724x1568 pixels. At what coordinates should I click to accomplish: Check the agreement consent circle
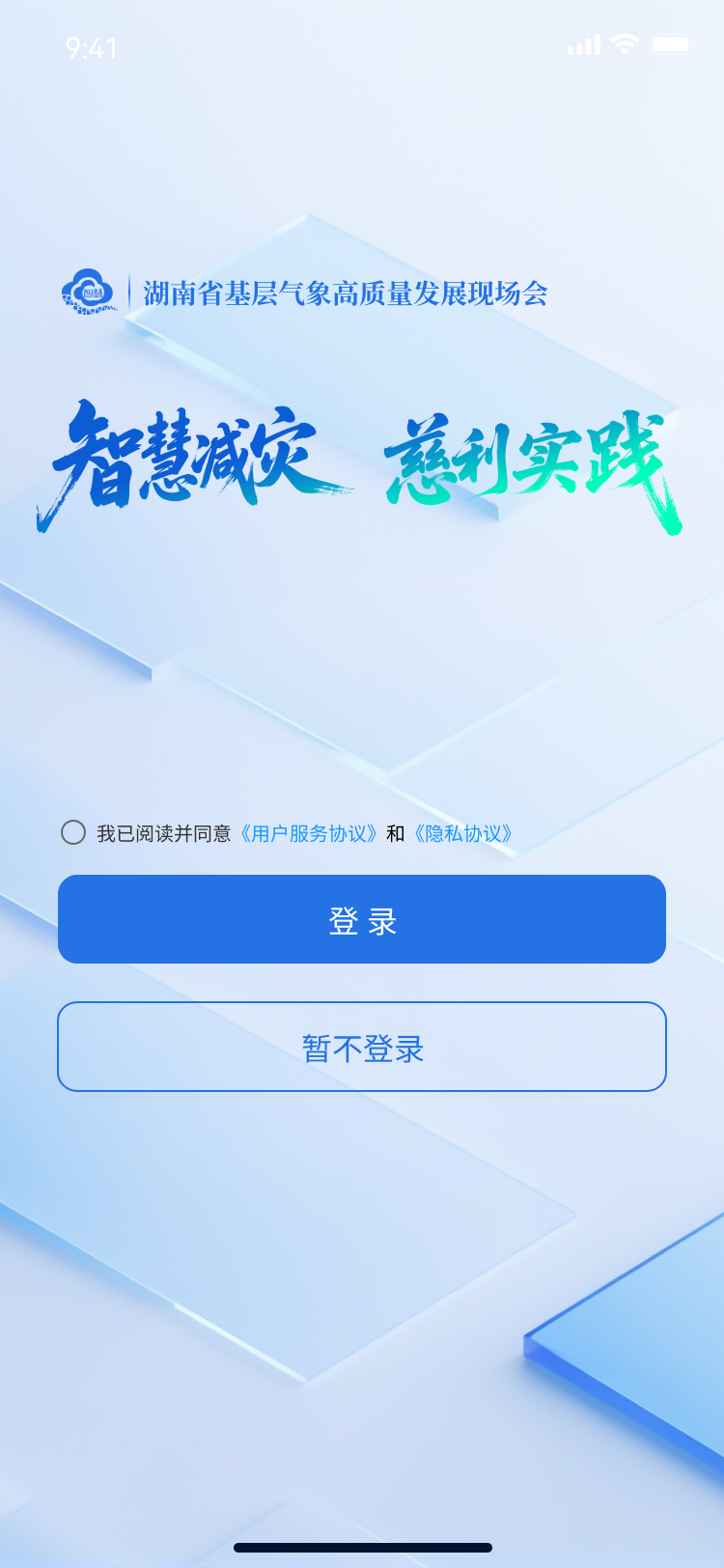point(73,832)
